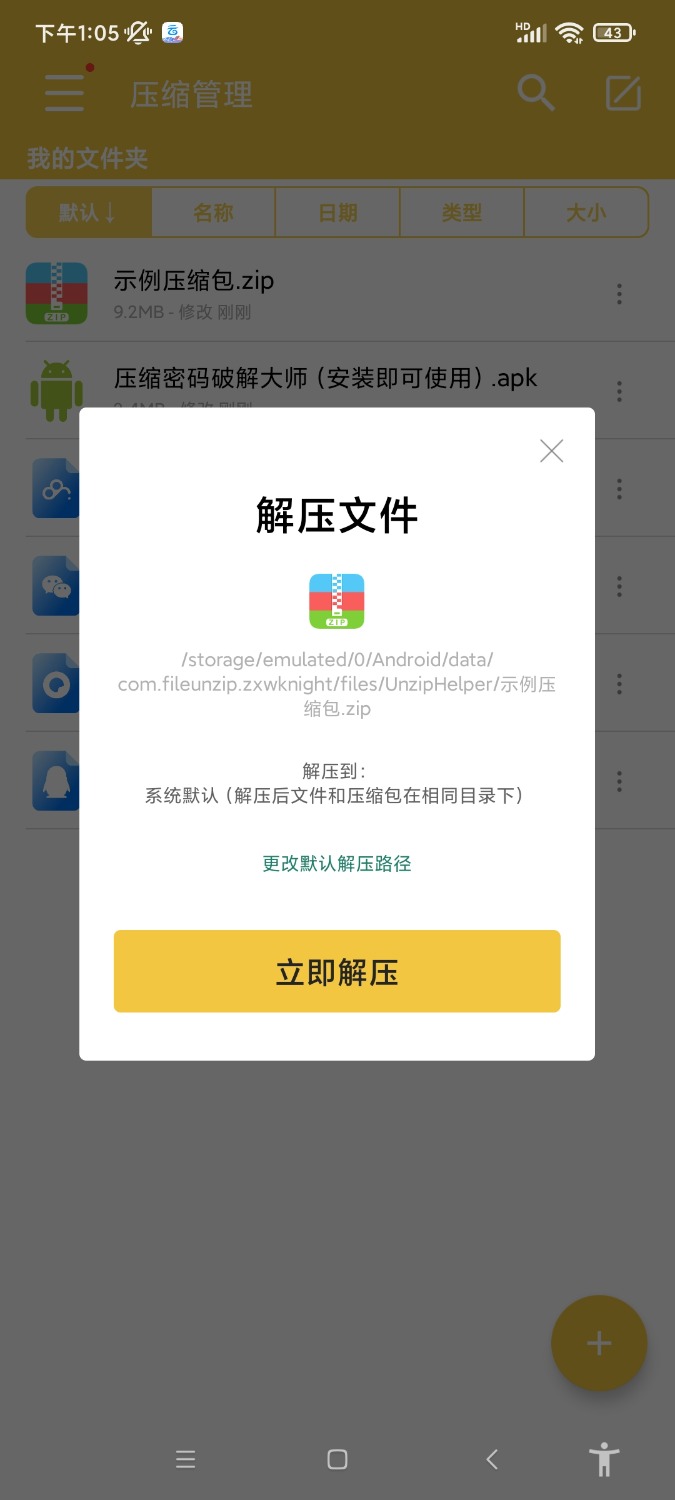The height and width of the screenshot is (1500, 675).
Task: Tap the 立即解压 button
Action: tap(337, 972)
